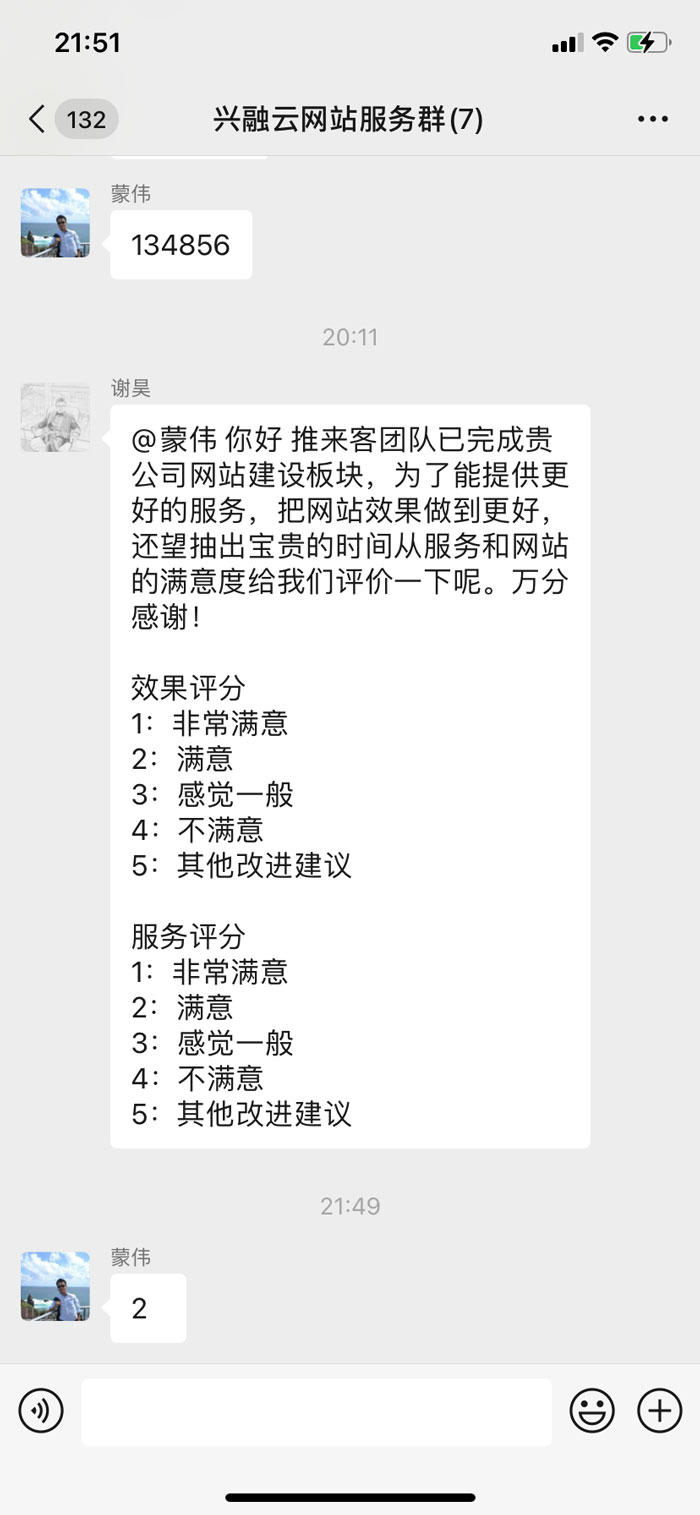
Task: Tap the message text field
Action: [x=316, y=1411]
